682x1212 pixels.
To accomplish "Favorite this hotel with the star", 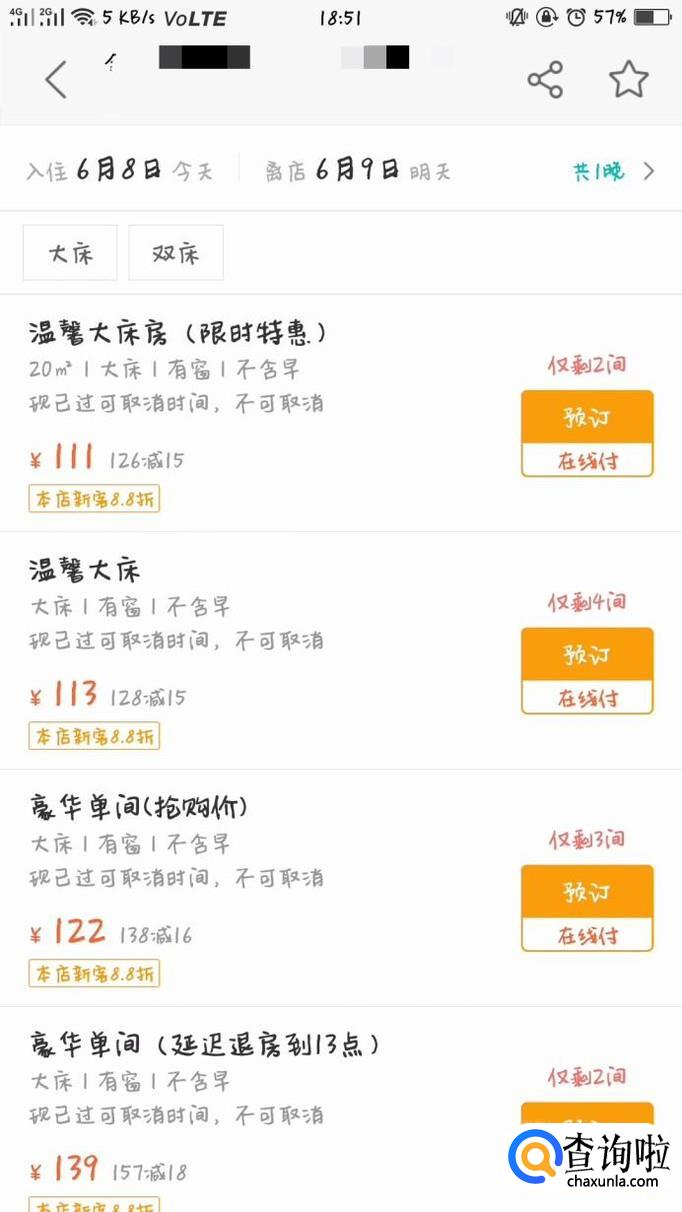I will (x=629, y=79).
